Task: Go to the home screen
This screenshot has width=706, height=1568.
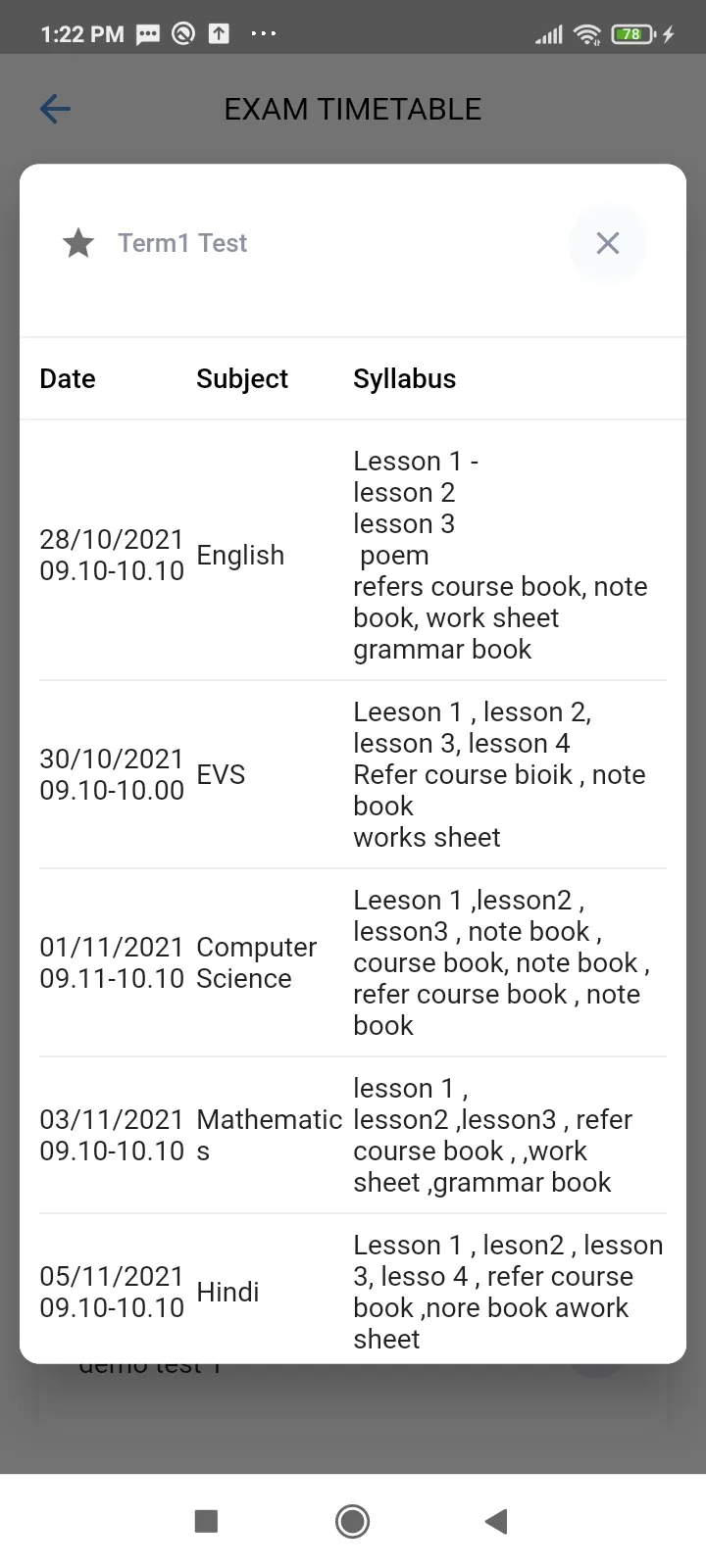Action: 352,1521
